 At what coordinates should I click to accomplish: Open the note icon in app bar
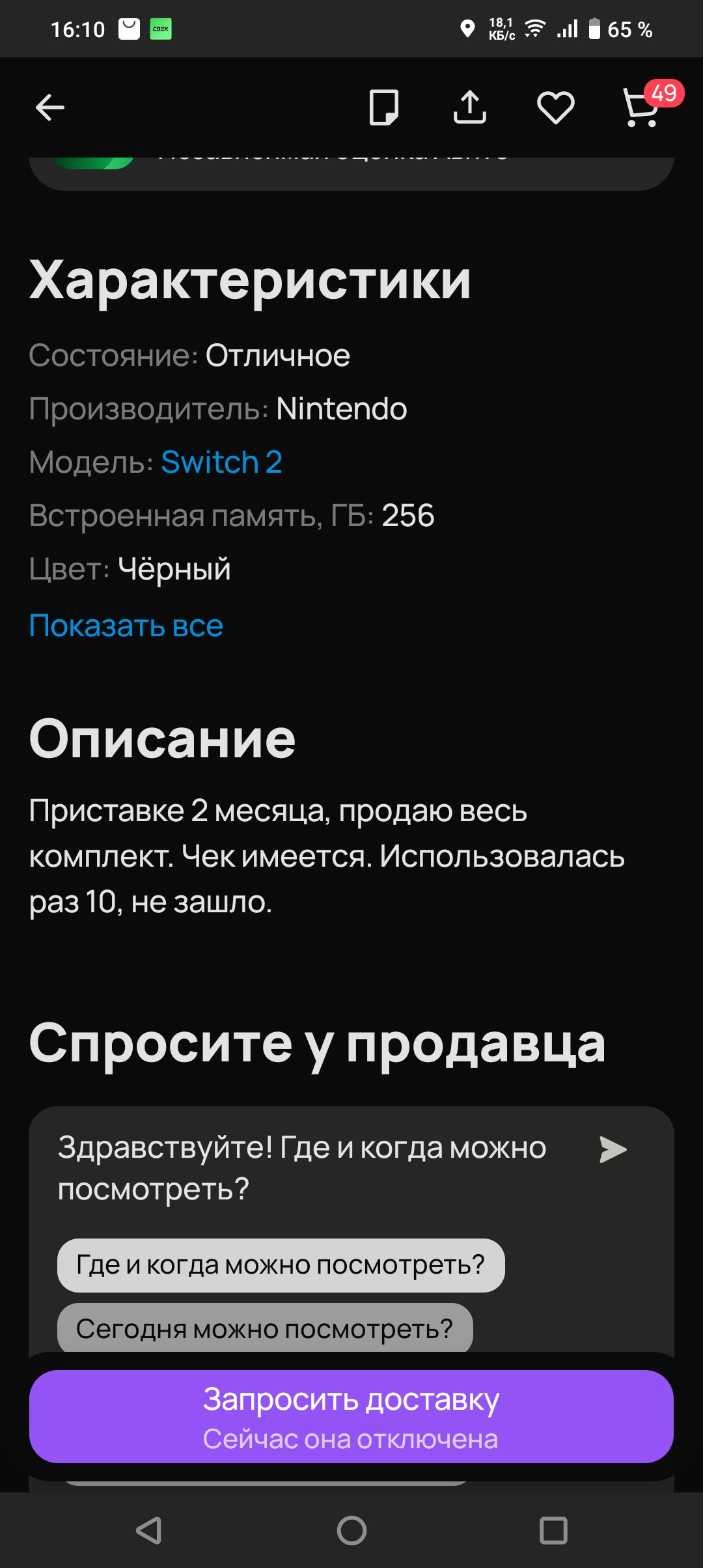383,107
